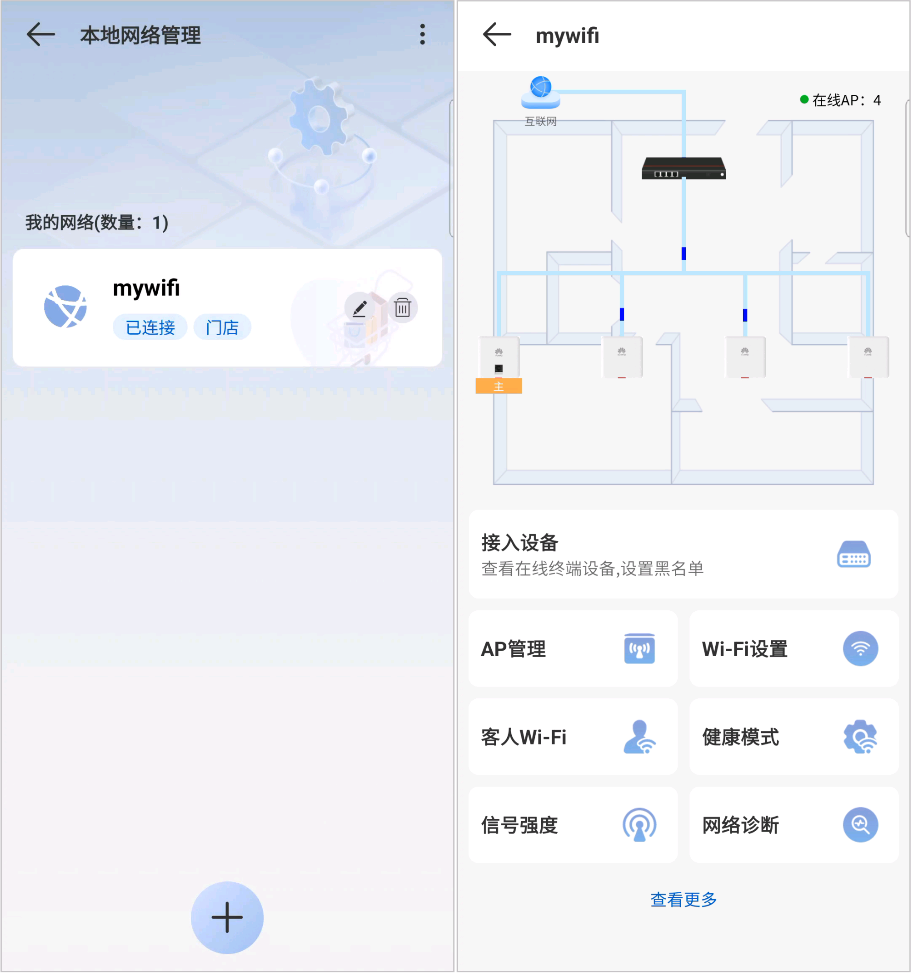
Task: Go back from the mywifi detail page
Action: [496, 35]
